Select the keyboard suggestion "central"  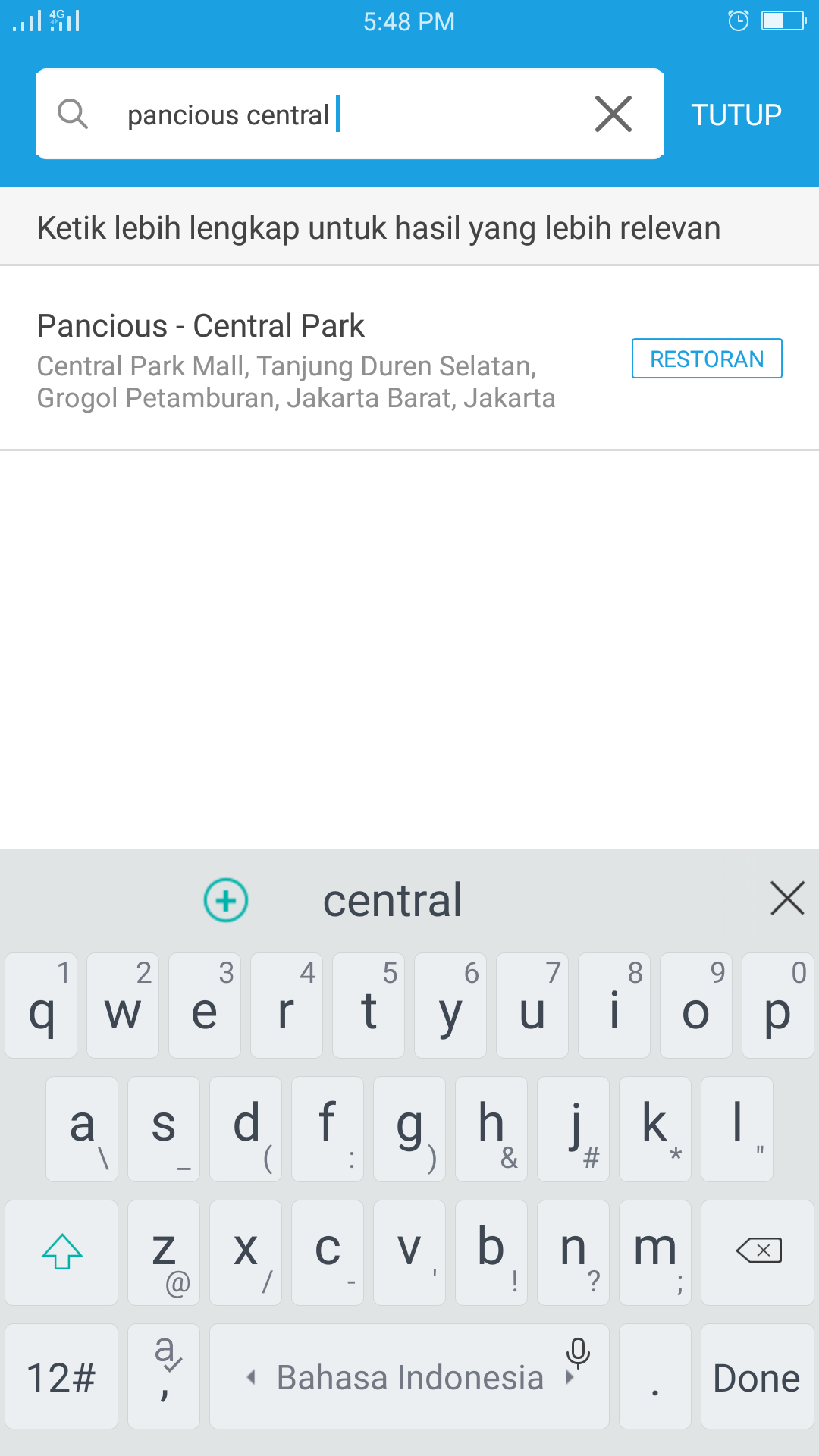point(392,900)
